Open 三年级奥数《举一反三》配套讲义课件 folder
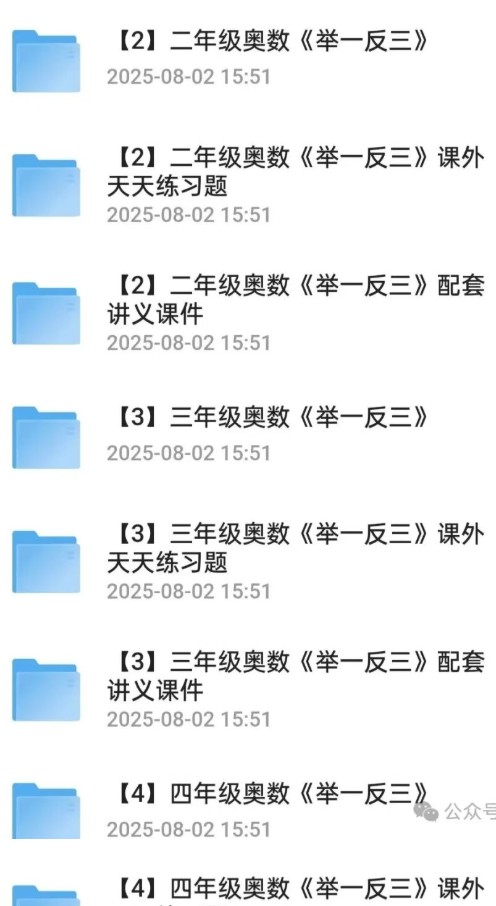Viewport: 496px width, 906px height. click(248, 689)
